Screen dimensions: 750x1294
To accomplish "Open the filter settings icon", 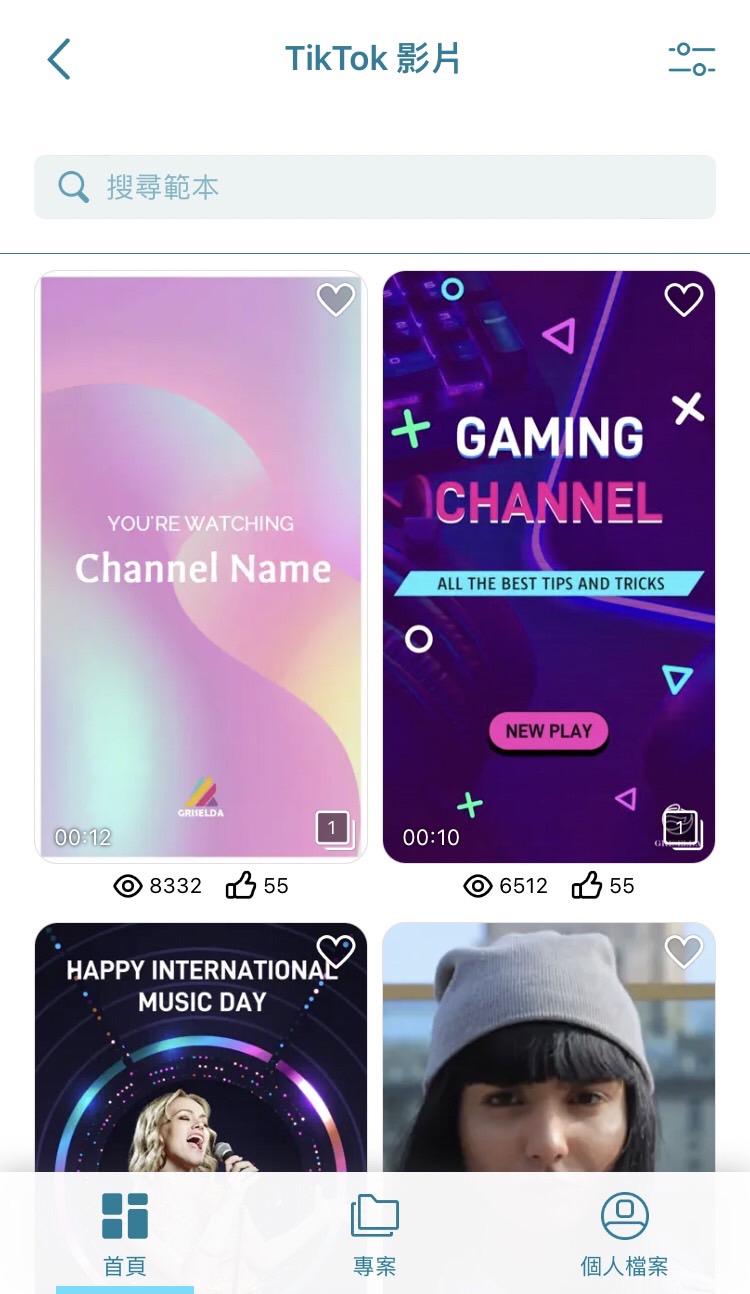I will coord(691,59).
